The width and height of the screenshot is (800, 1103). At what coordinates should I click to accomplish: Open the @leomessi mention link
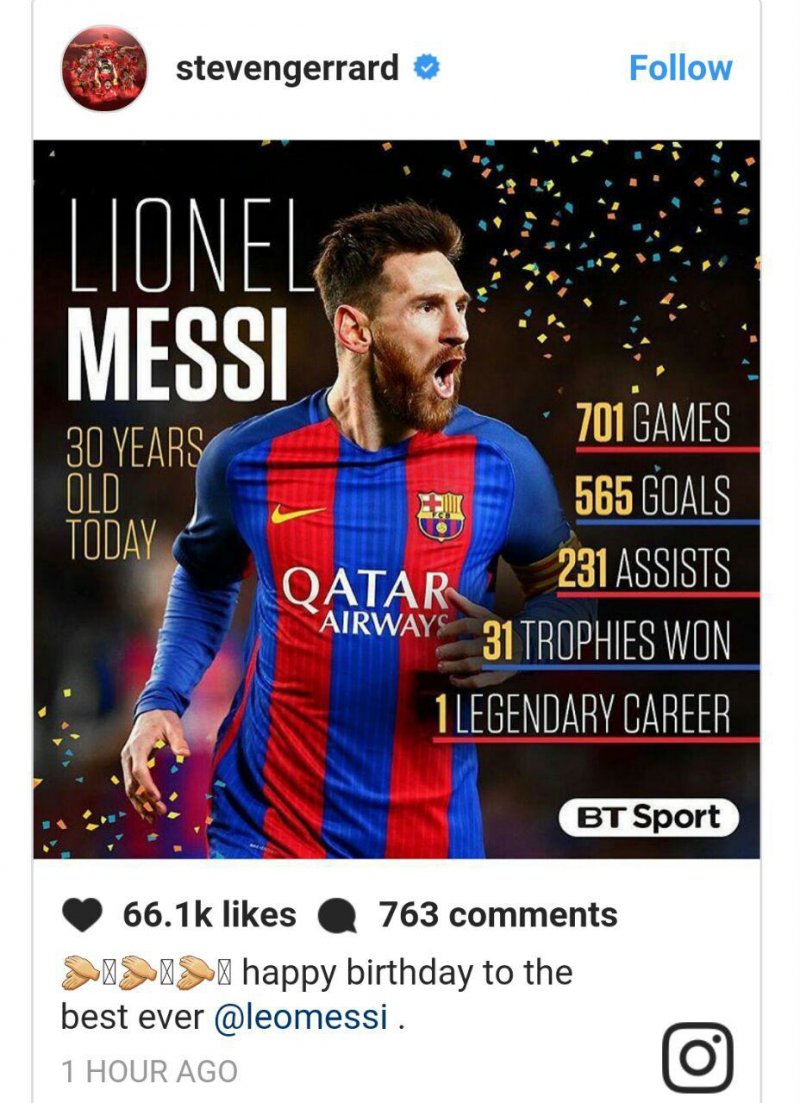point(300,1017)
